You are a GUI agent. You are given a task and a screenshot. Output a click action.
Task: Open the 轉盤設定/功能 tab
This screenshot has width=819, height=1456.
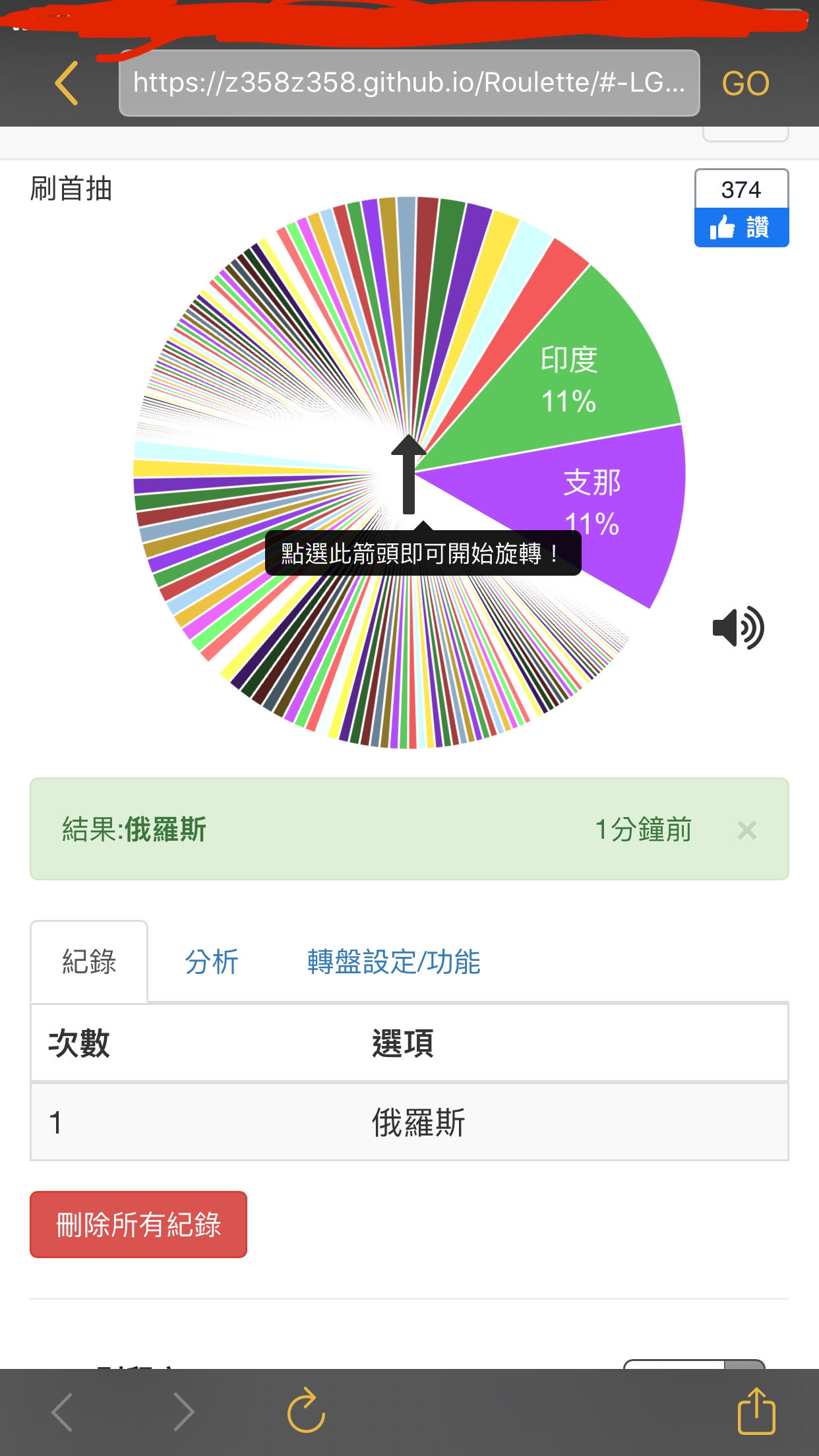(394, 961)
